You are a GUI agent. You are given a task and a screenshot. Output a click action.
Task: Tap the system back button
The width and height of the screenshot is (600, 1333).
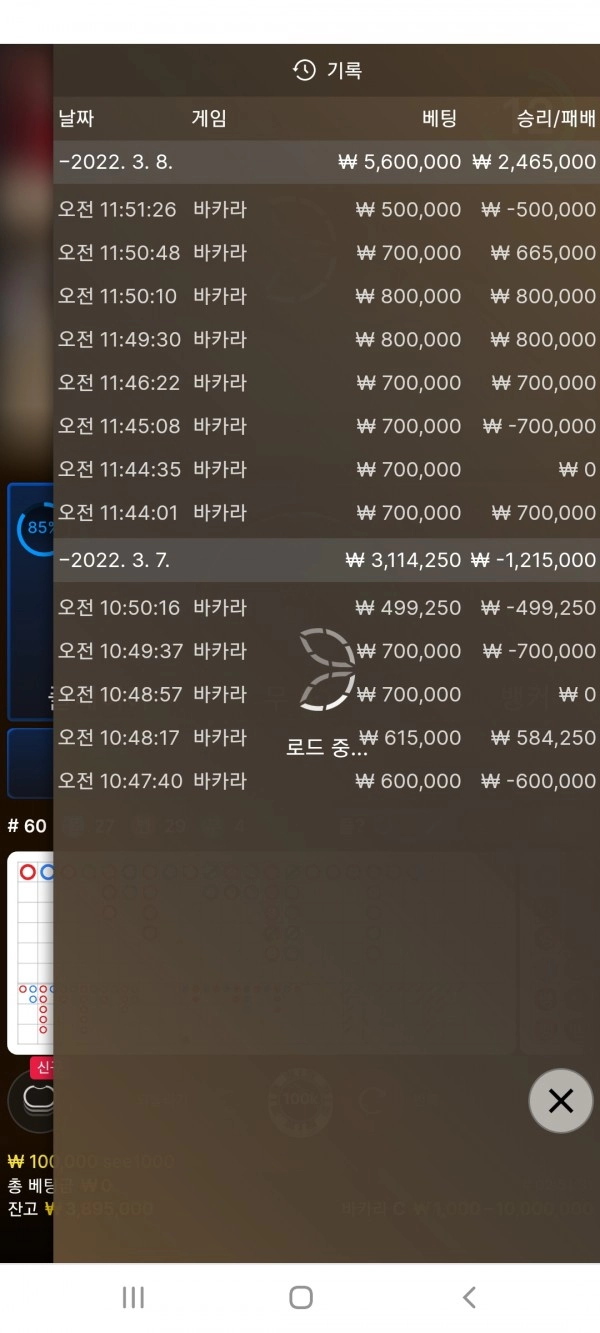[x=468, y=1298]
